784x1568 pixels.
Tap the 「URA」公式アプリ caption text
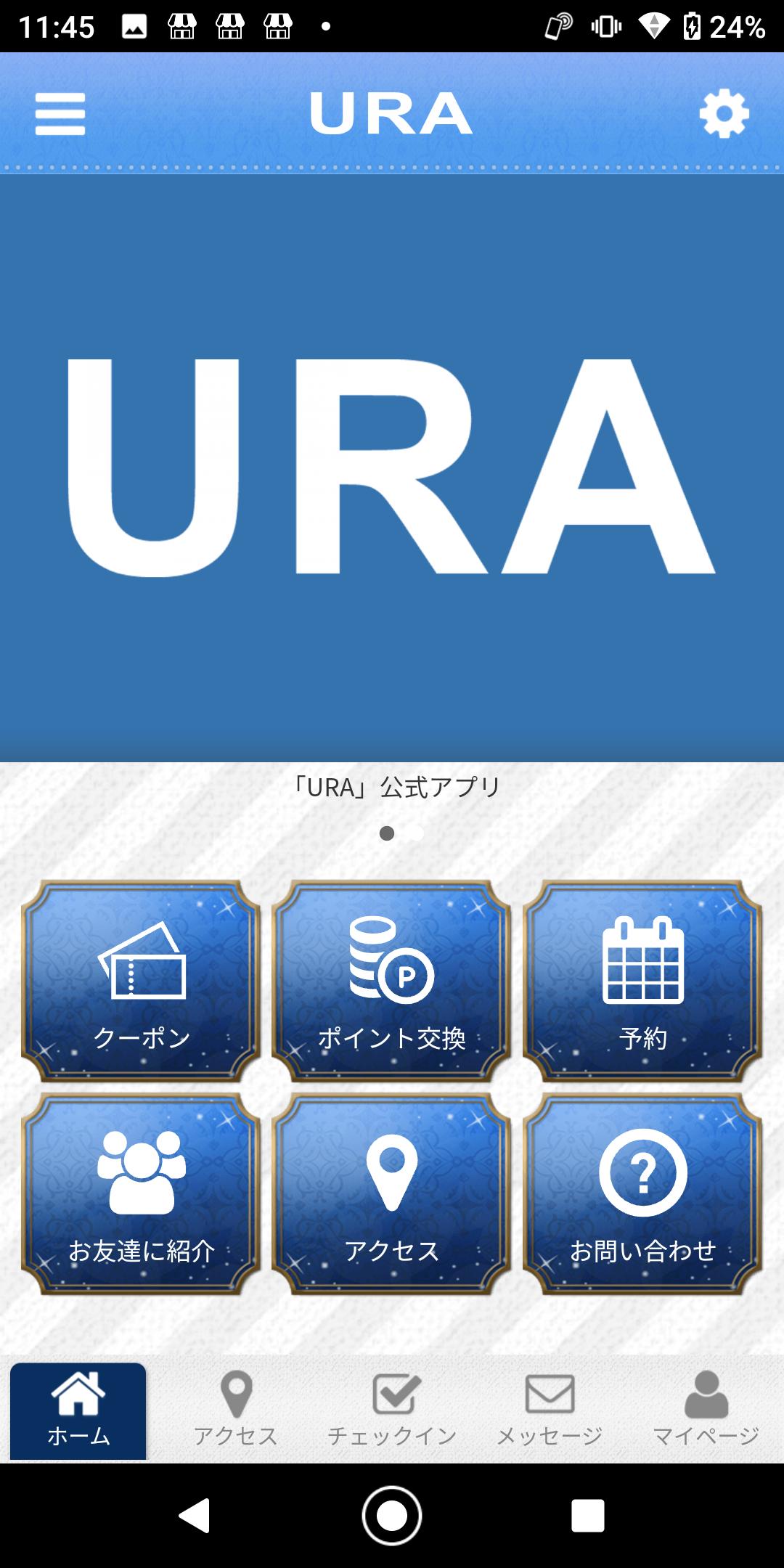point(396,785)
